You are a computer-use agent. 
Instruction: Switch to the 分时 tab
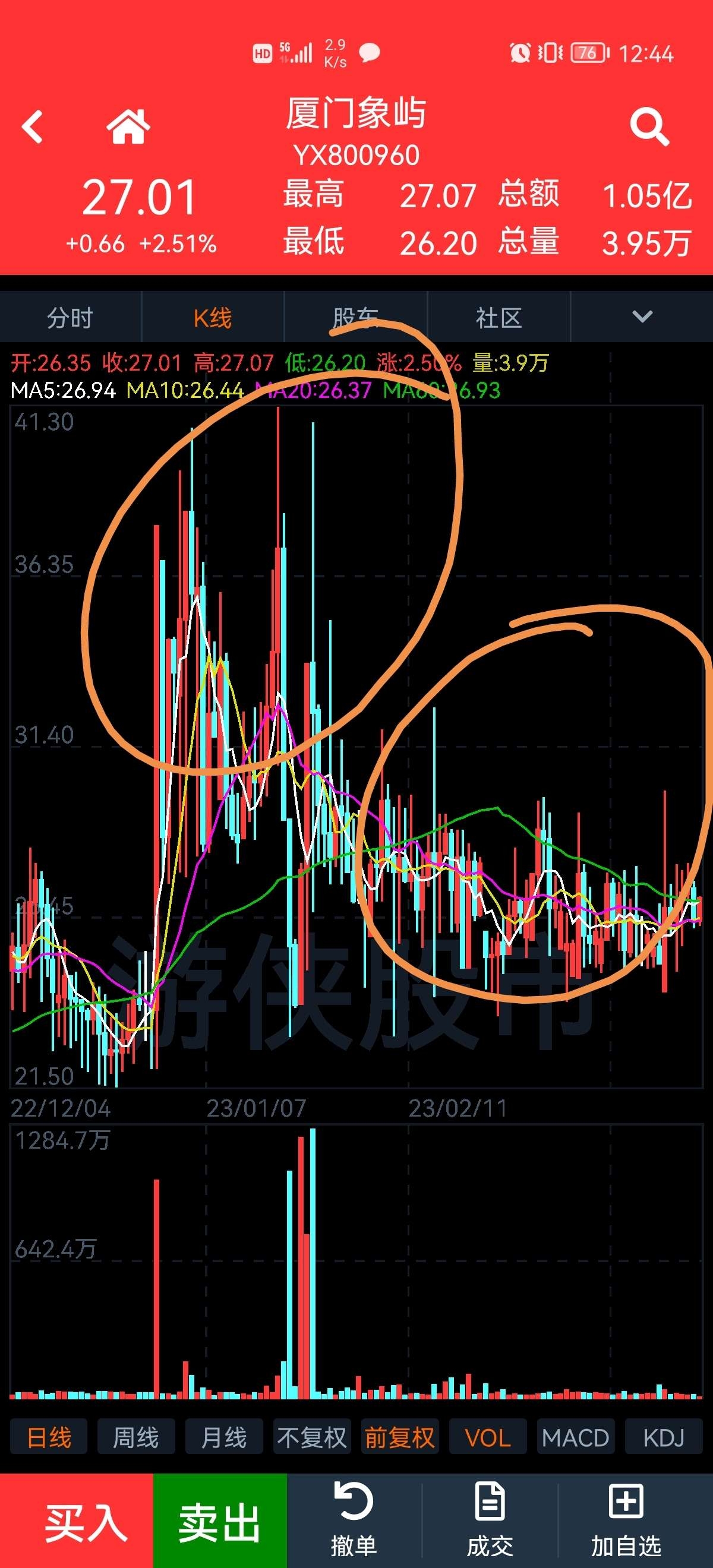pyautogui.click(x=70, y=317)
